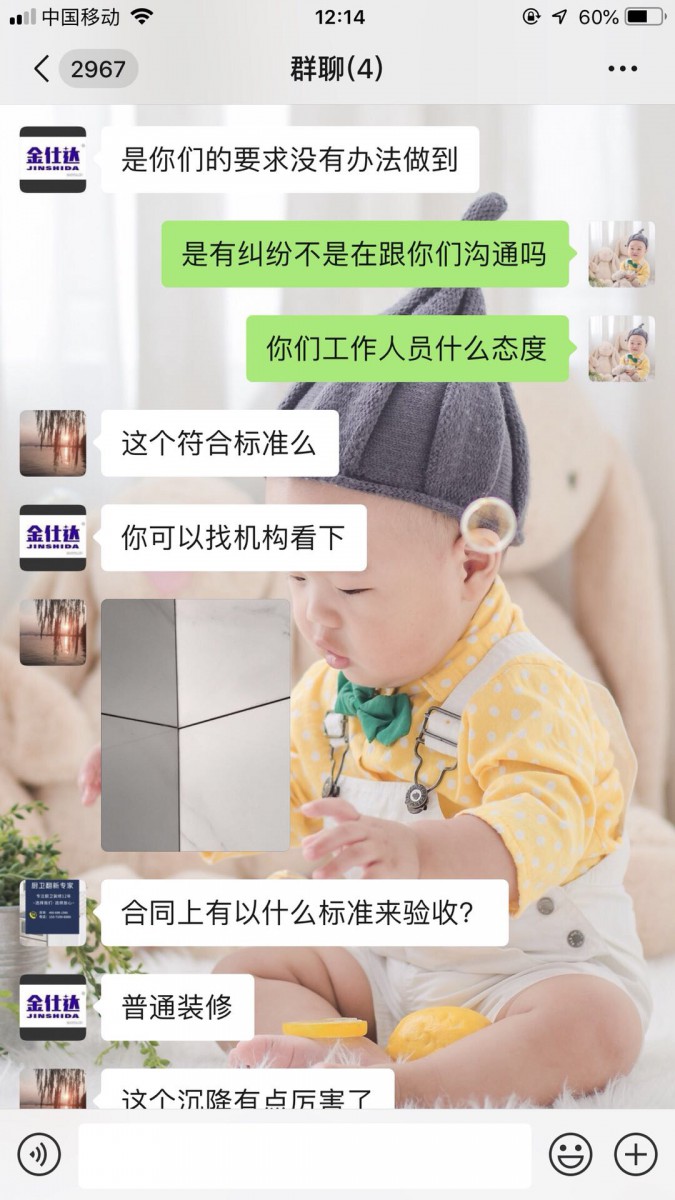Viewport: 675px width, 1200px height.
Task: Open the emoji picker
Action: [571, 1156]
